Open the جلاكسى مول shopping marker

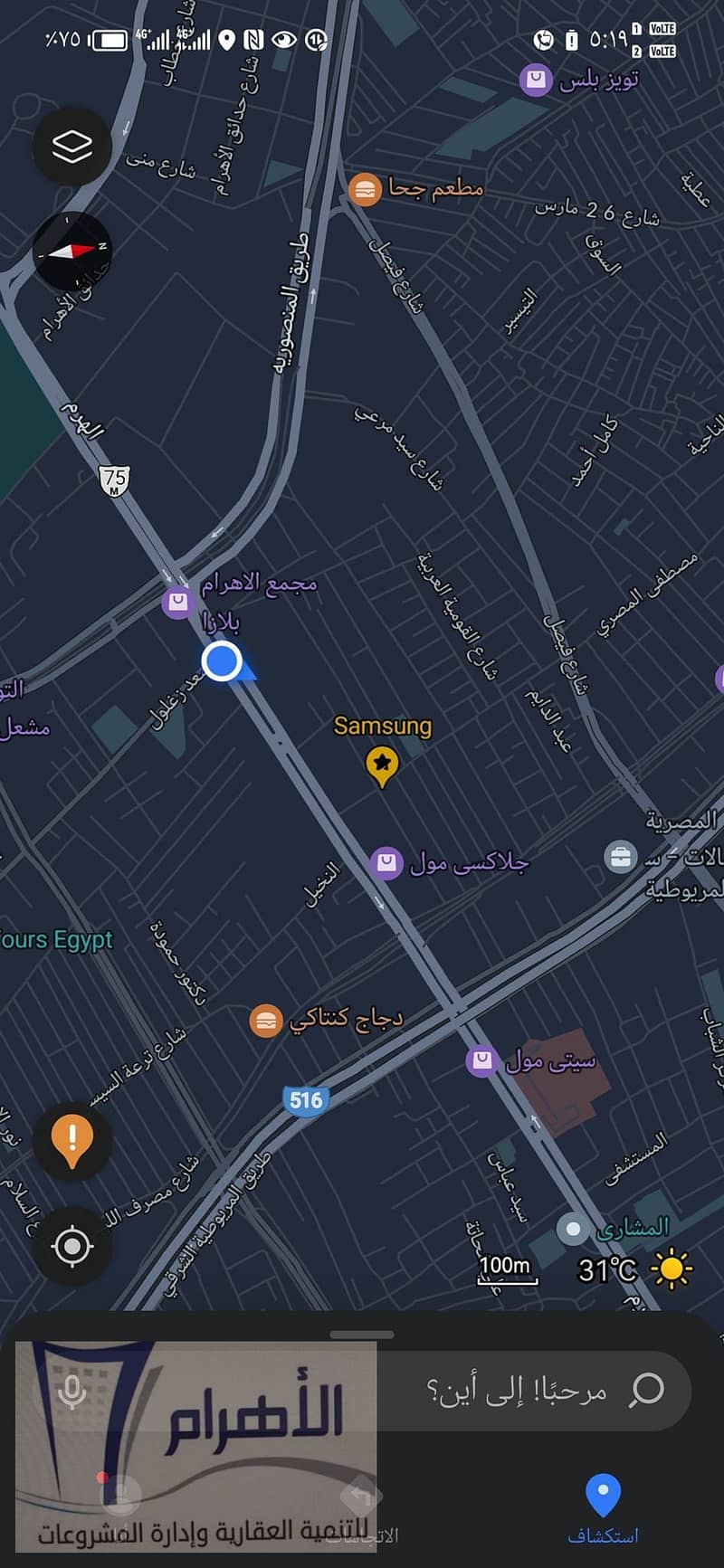(x=387, y=863)
